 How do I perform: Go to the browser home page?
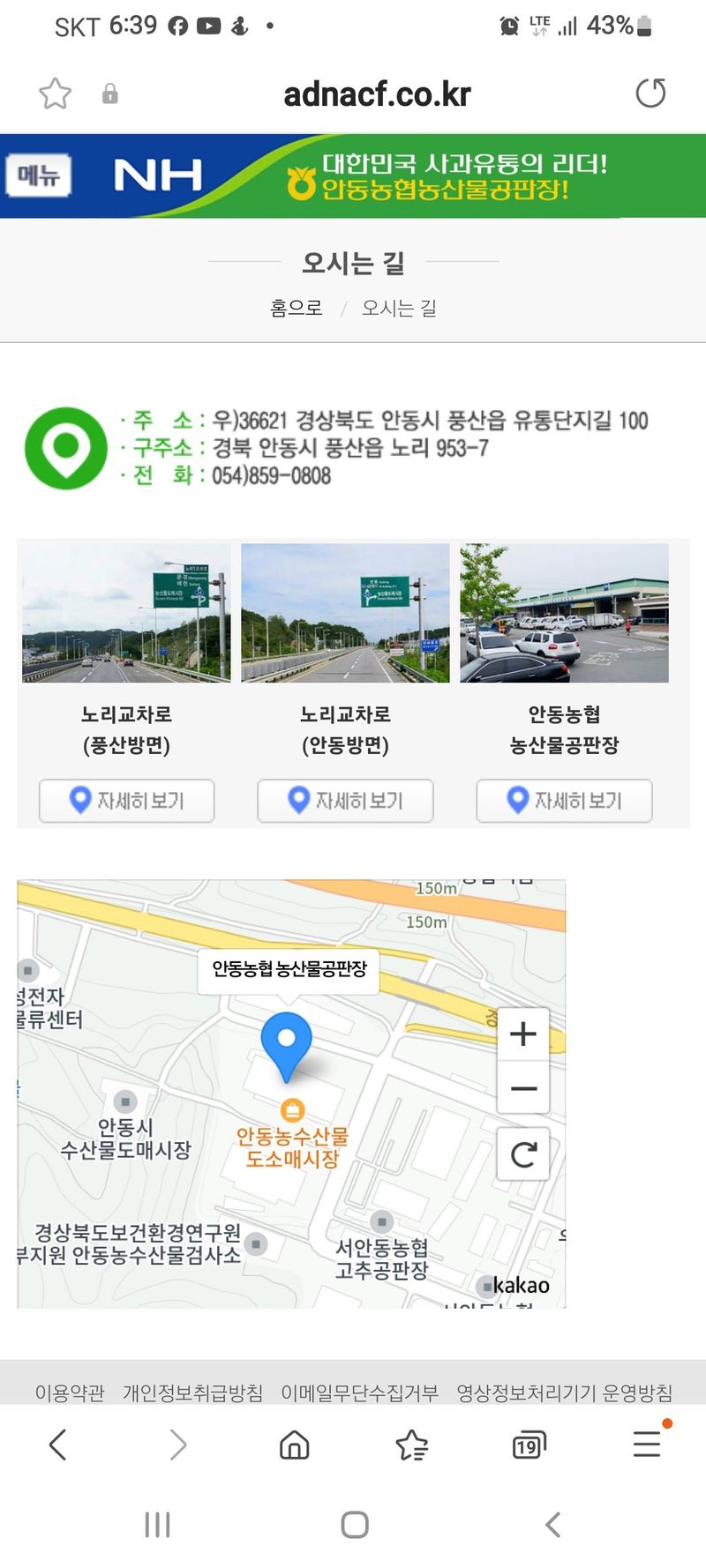(x=294, y=1445)
